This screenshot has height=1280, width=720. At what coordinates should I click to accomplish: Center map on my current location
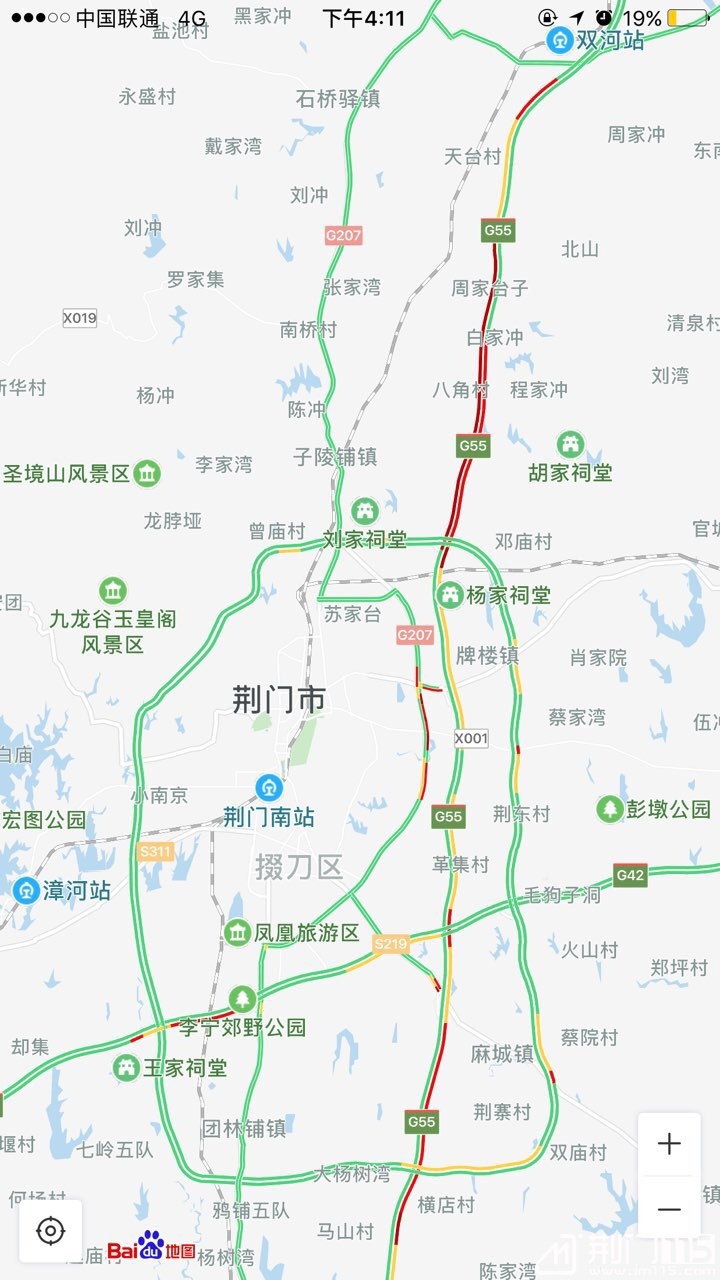(50, 1230)
